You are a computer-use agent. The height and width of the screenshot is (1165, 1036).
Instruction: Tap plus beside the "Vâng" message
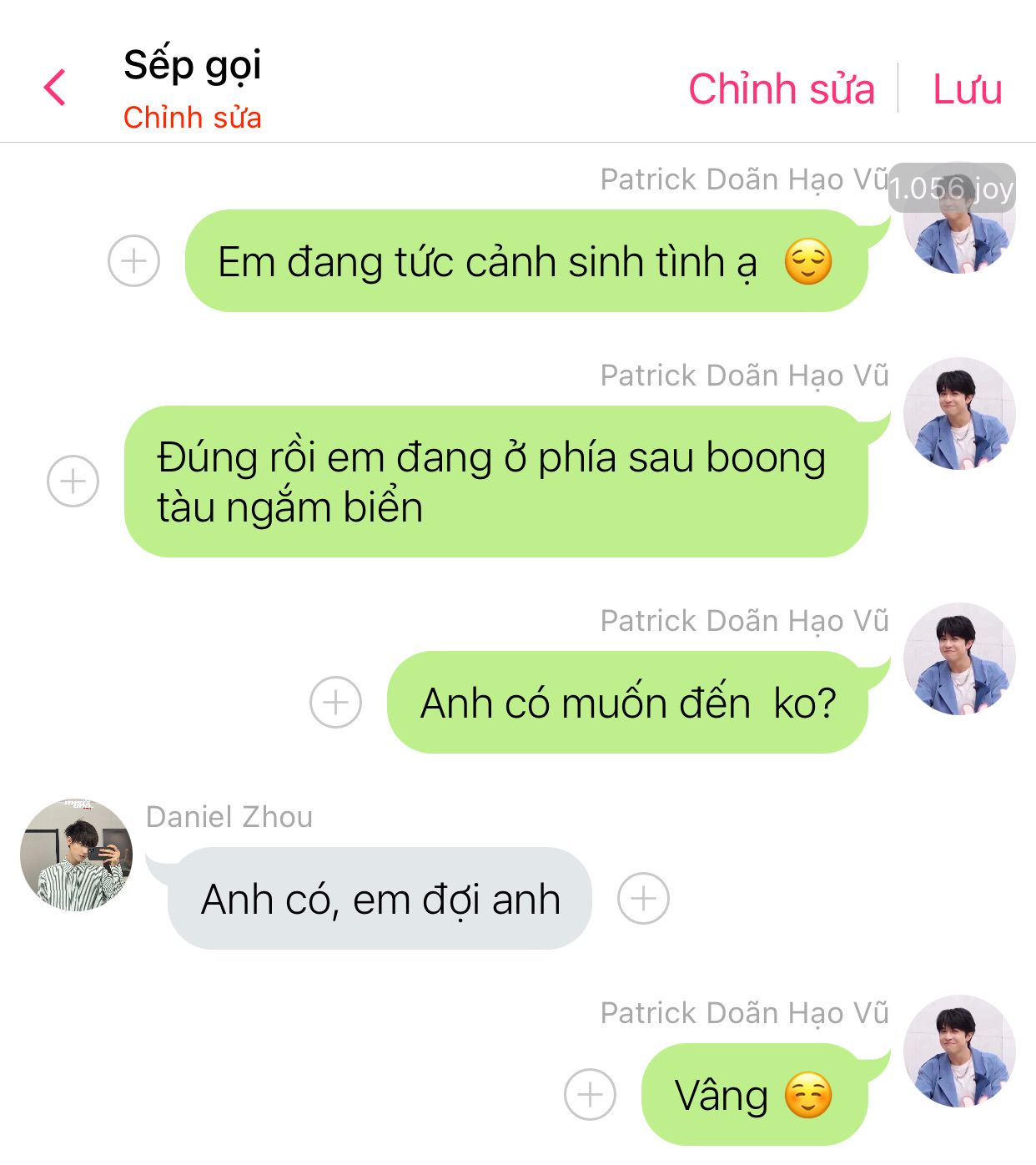click(x=590, y=1095)
